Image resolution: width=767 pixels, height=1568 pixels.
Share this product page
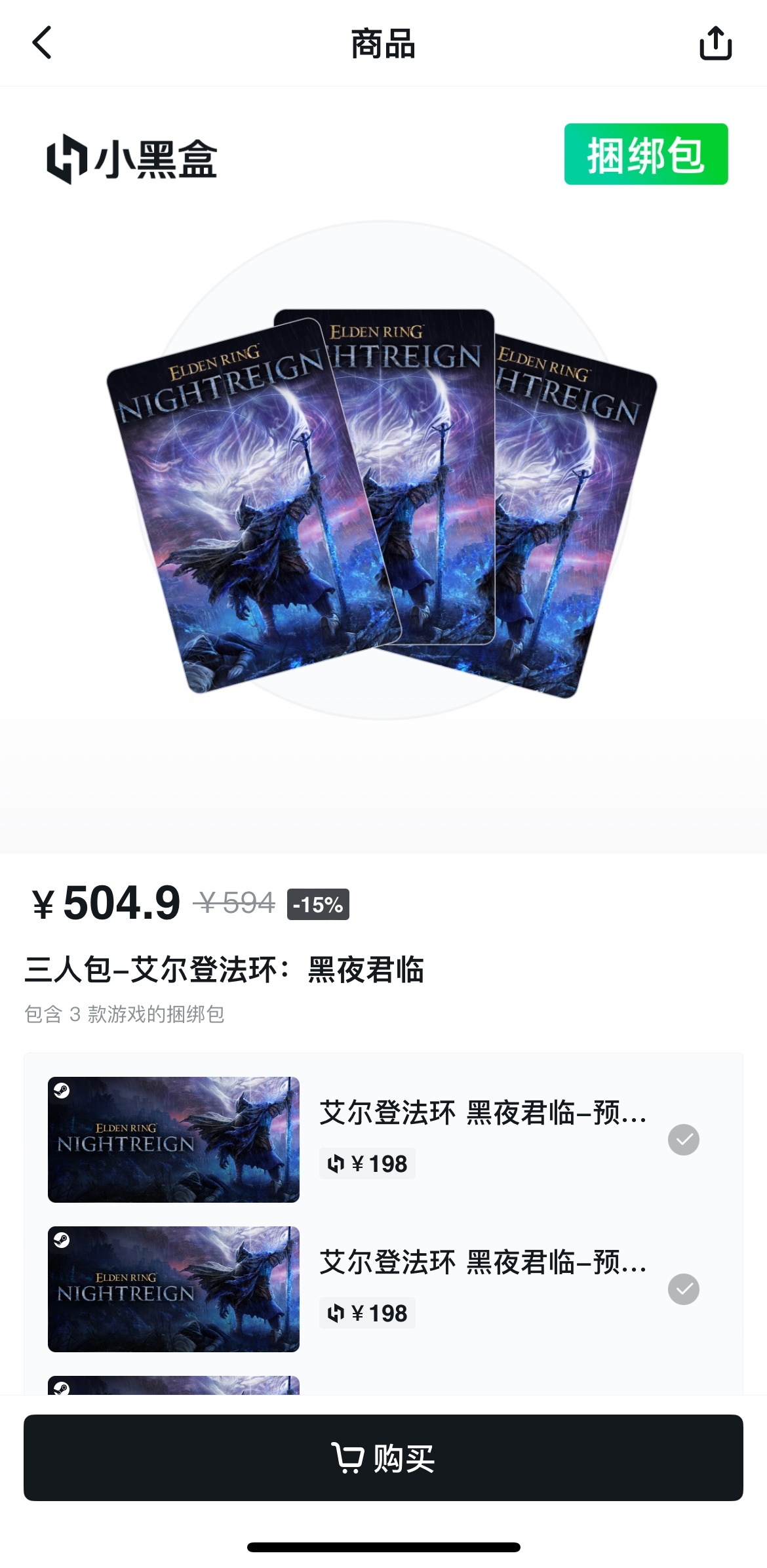pyautogui.click(x=715, y=43)
